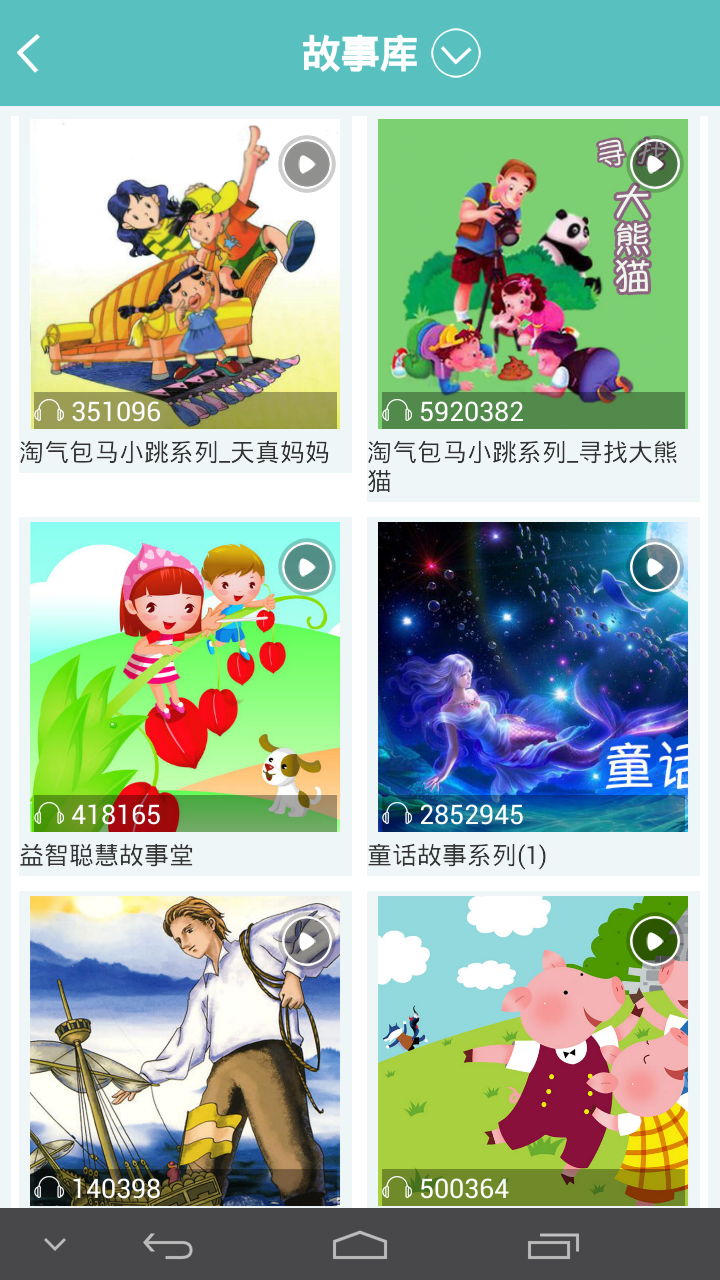The height and width of the screenshot is (1280, 720).
Task: Go back using the header arrow
Action: [x=30, y=54]
